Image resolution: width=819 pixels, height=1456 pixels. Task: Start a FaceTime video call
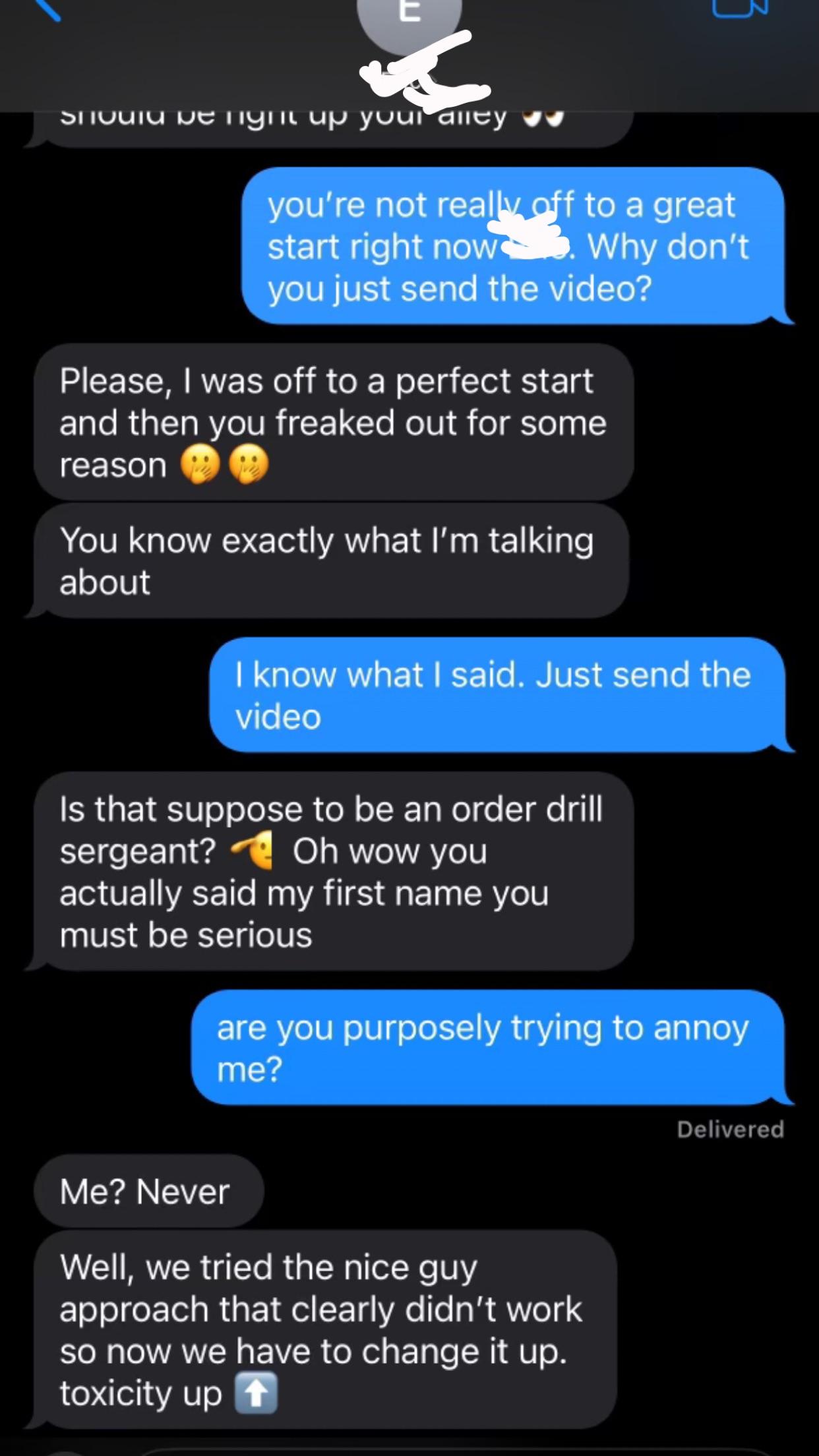coord(741,8)
